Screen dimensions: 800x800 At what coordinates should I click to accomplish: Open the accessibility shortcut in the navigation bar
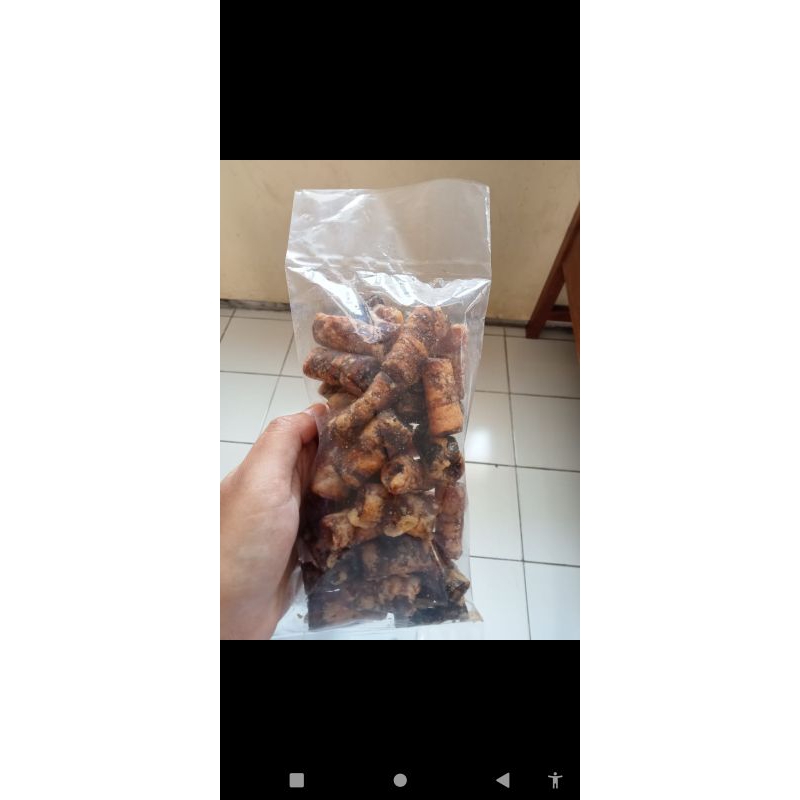[x=555, y=780]
